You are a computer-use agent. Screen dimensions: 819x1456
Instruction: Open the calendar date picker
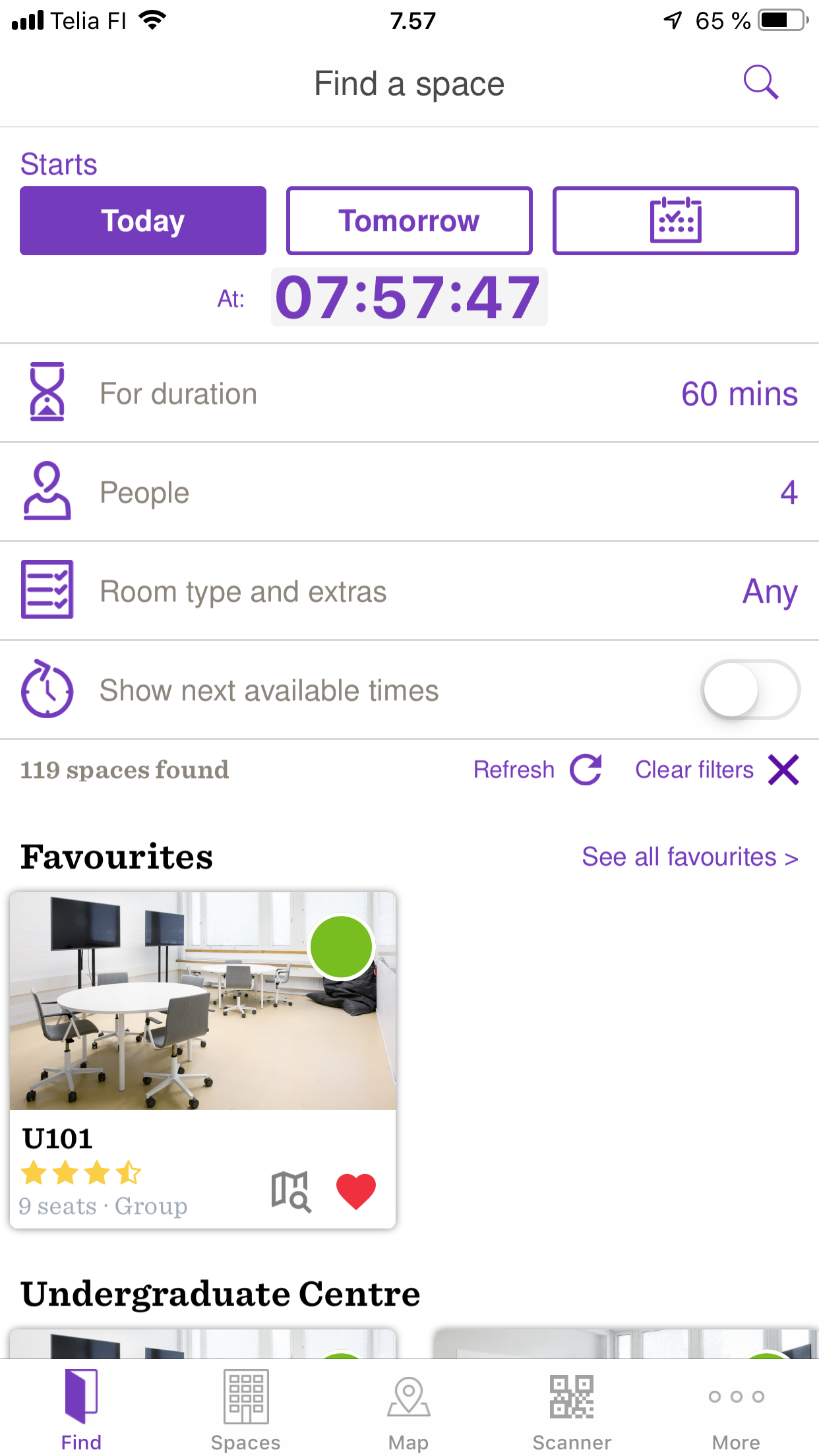tap(675, 221)
